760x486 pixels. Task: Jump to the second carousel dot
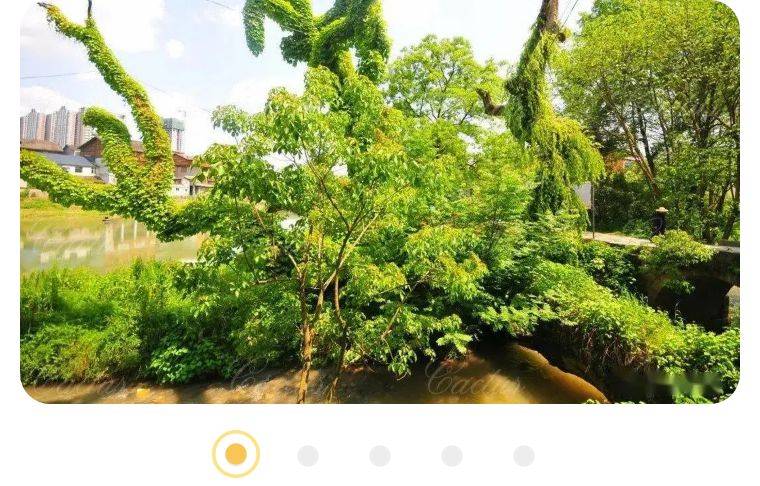[308, 456]
